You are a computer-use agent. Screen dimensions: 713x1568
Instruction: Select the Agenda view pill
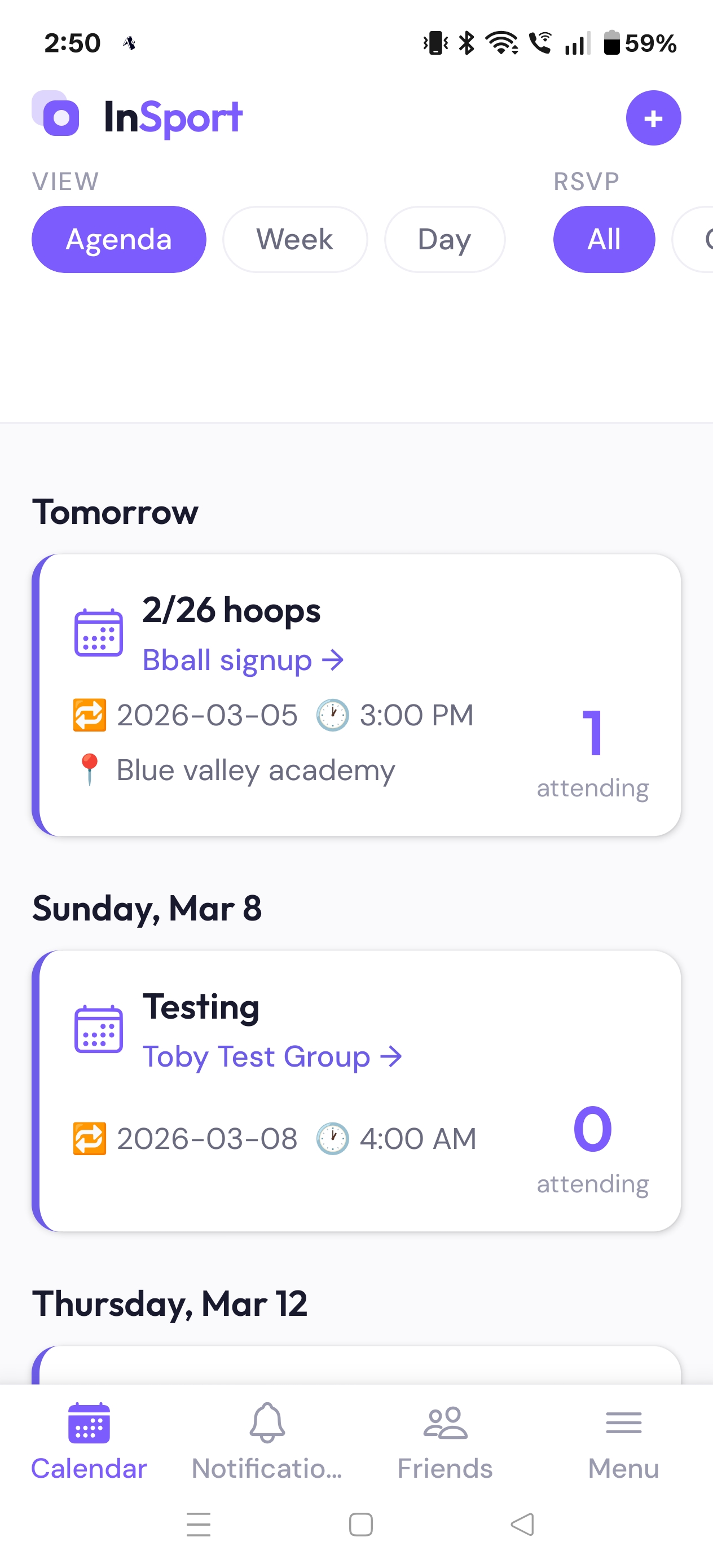click(x=118, y=239)
